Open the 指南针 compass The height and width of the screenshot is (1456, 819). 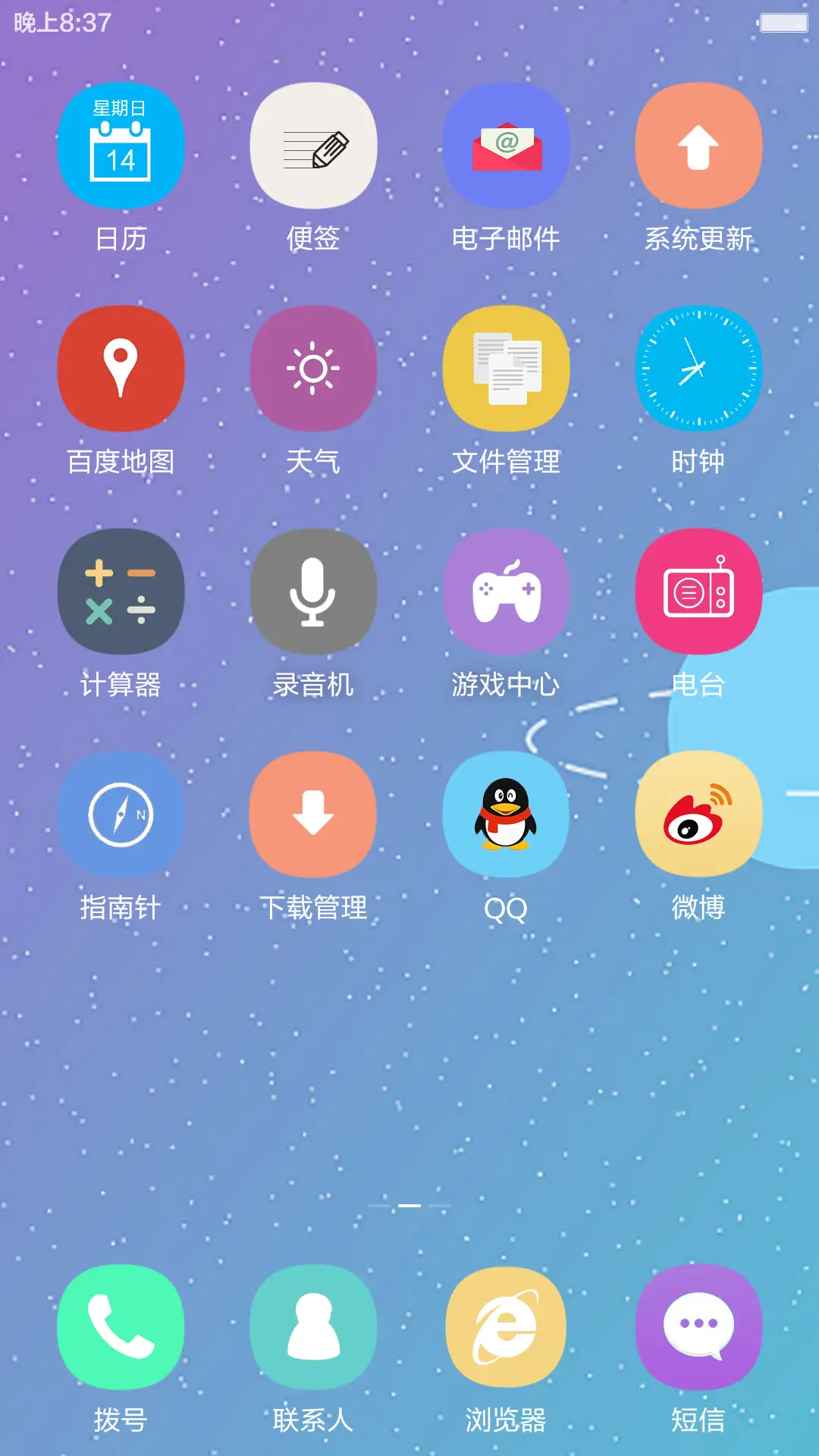click(121, 813)
